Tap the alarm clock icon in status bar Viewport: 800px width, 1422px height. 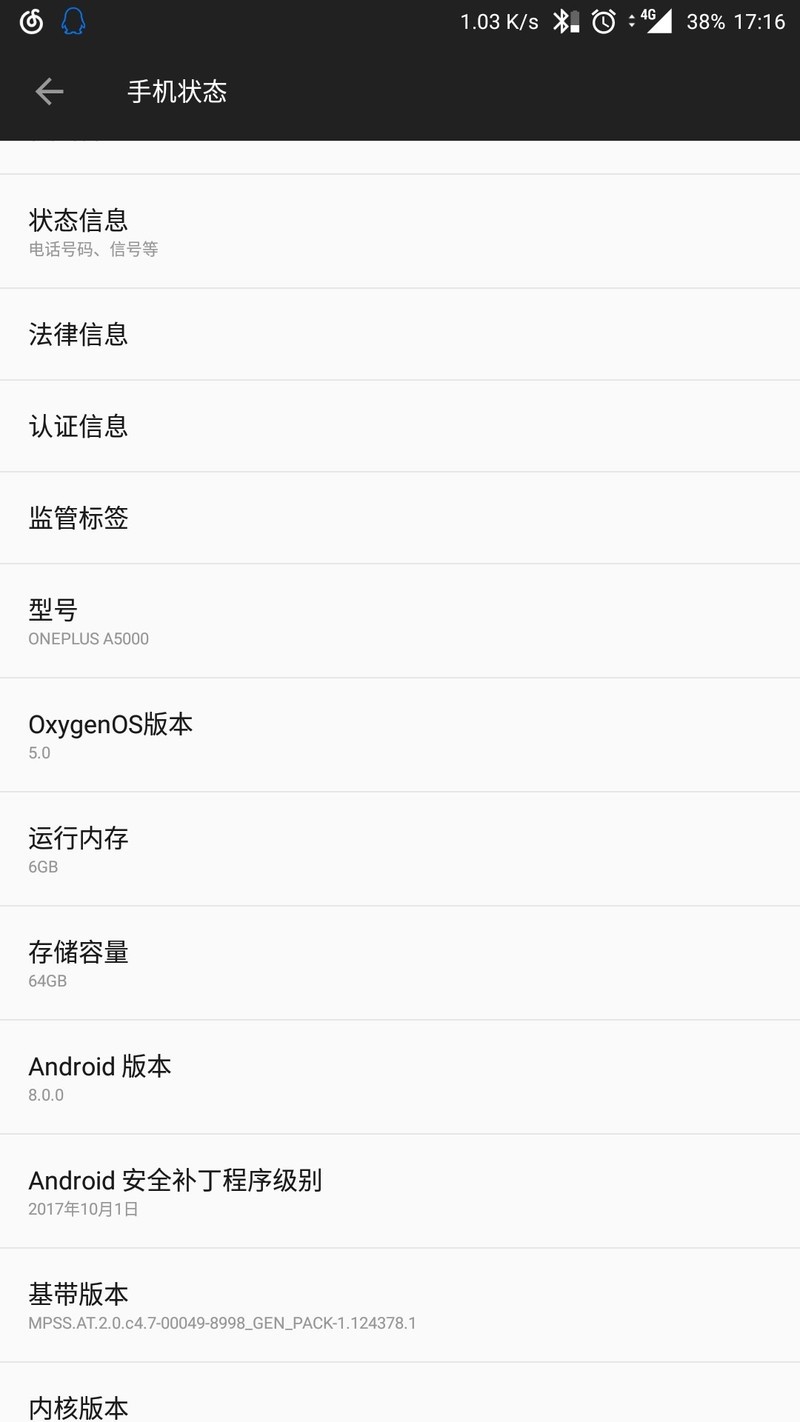(x=602, y=19)
